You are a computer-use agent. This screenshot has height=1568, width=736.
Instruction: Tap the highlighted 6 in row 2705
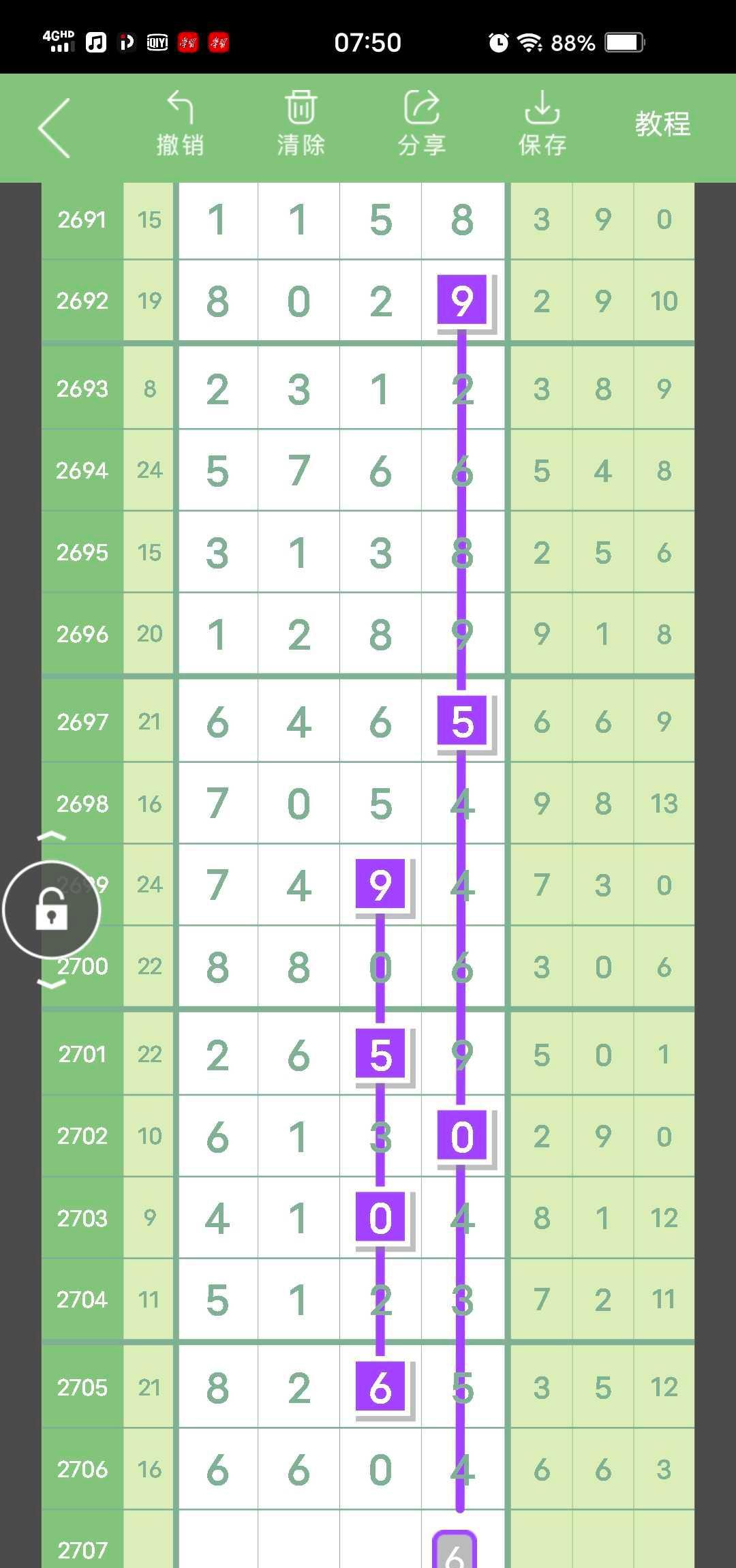pyautogui.click(x=380, y=1387)
